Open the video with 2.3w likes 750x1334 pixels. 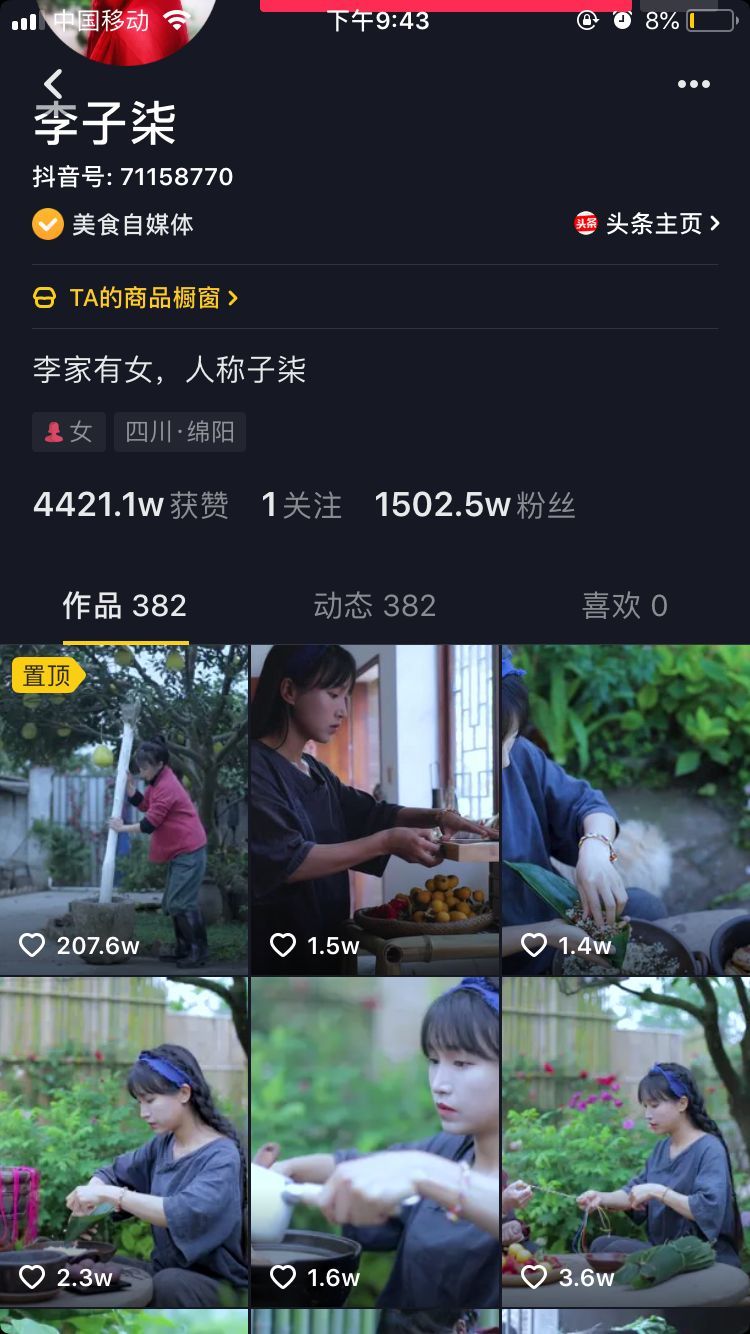pos(124,1142)
